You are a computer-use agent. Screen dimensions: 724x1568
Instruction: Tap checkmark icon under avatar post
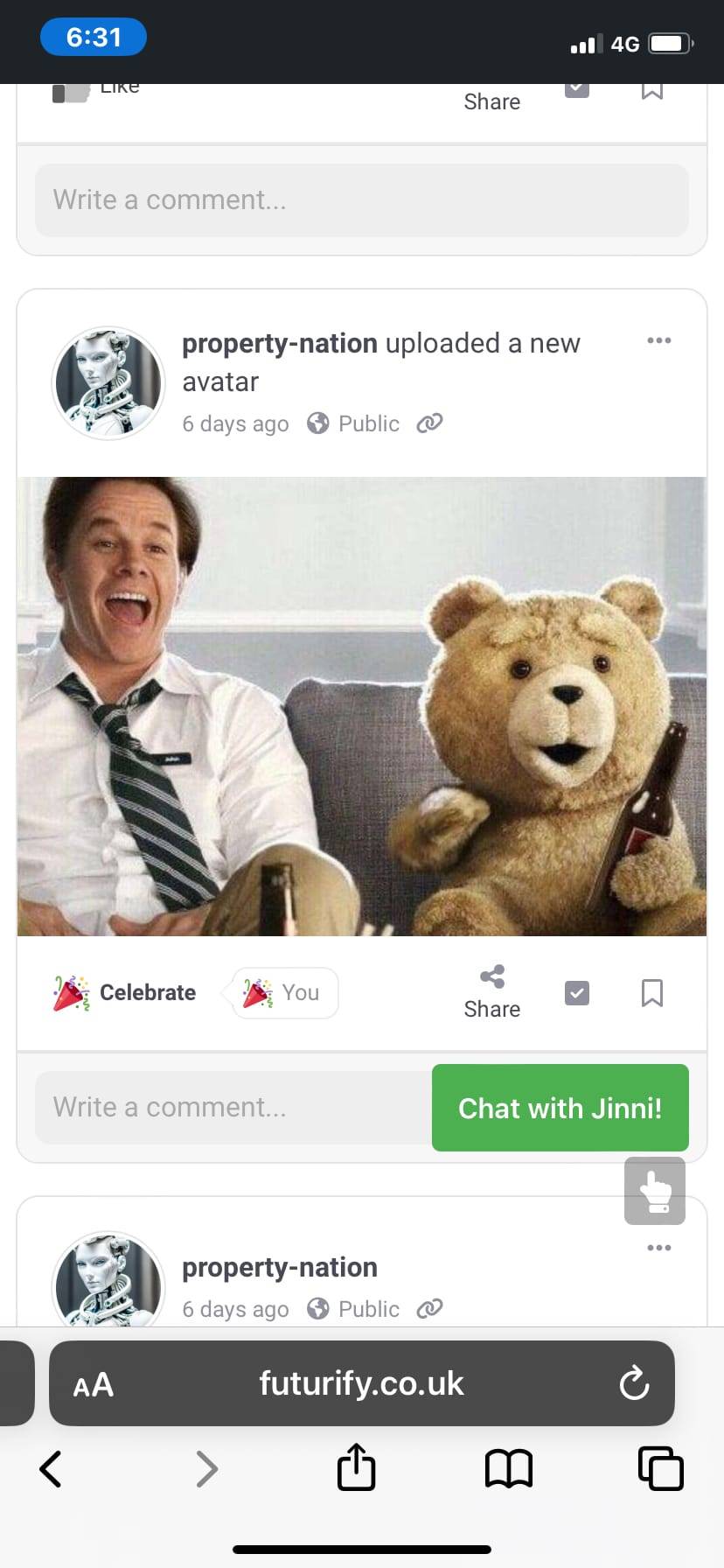pos(577,993)
